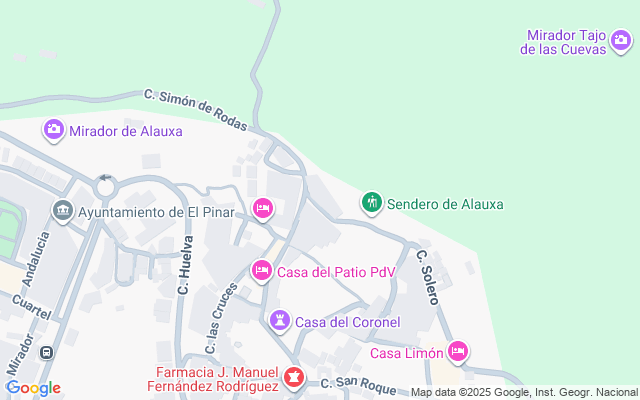This screenshot has width=640, height=400.
Task: Select the Casa del Coronel marker
Action: pos(280,321)
